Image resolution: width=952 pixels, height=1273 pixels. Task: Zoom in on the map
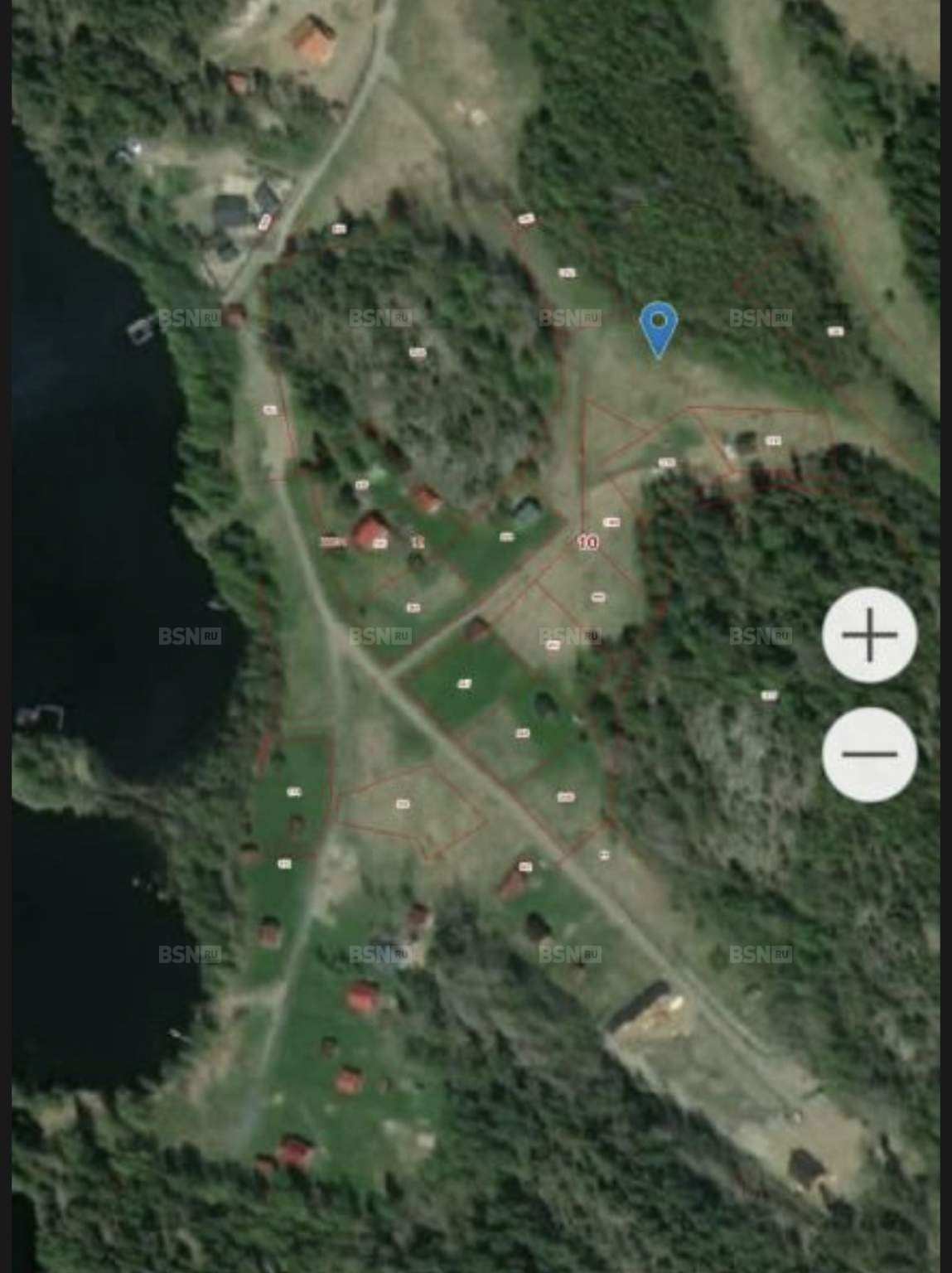point(869,635)
